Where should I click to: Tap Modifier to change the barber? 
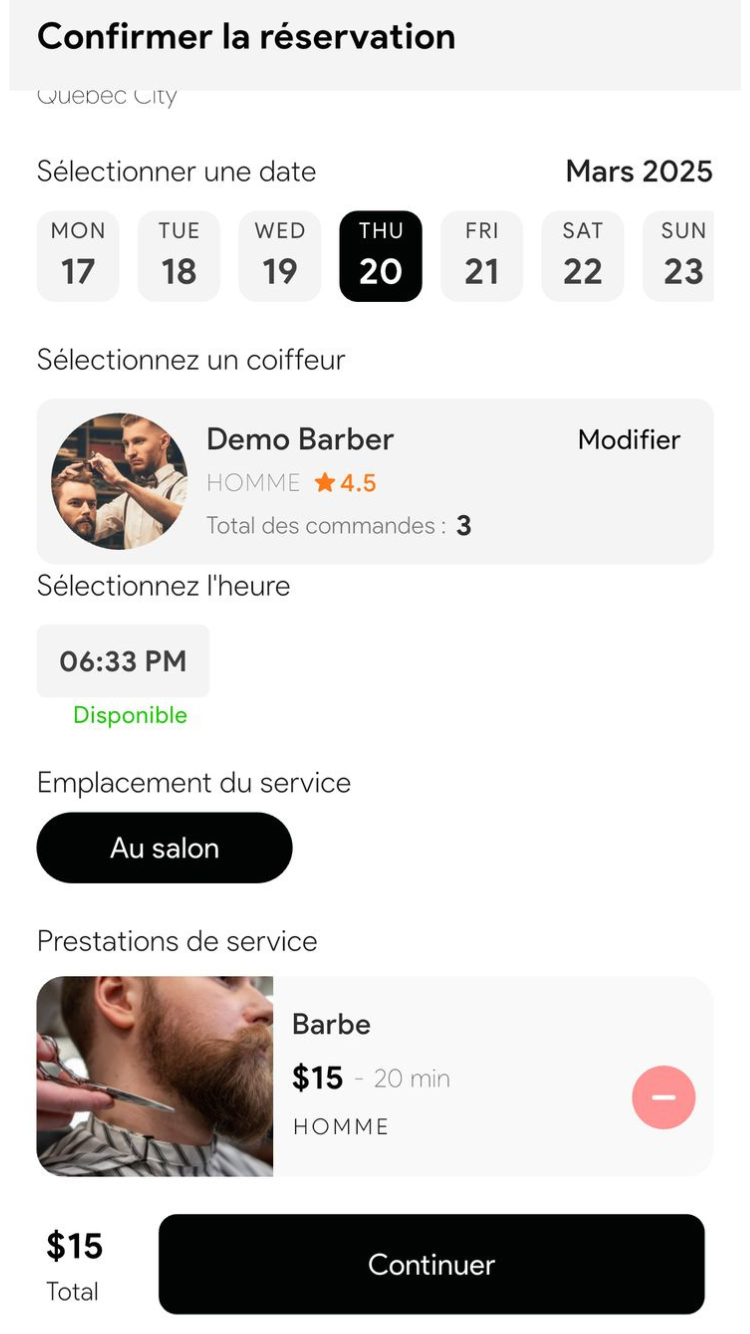629,440
